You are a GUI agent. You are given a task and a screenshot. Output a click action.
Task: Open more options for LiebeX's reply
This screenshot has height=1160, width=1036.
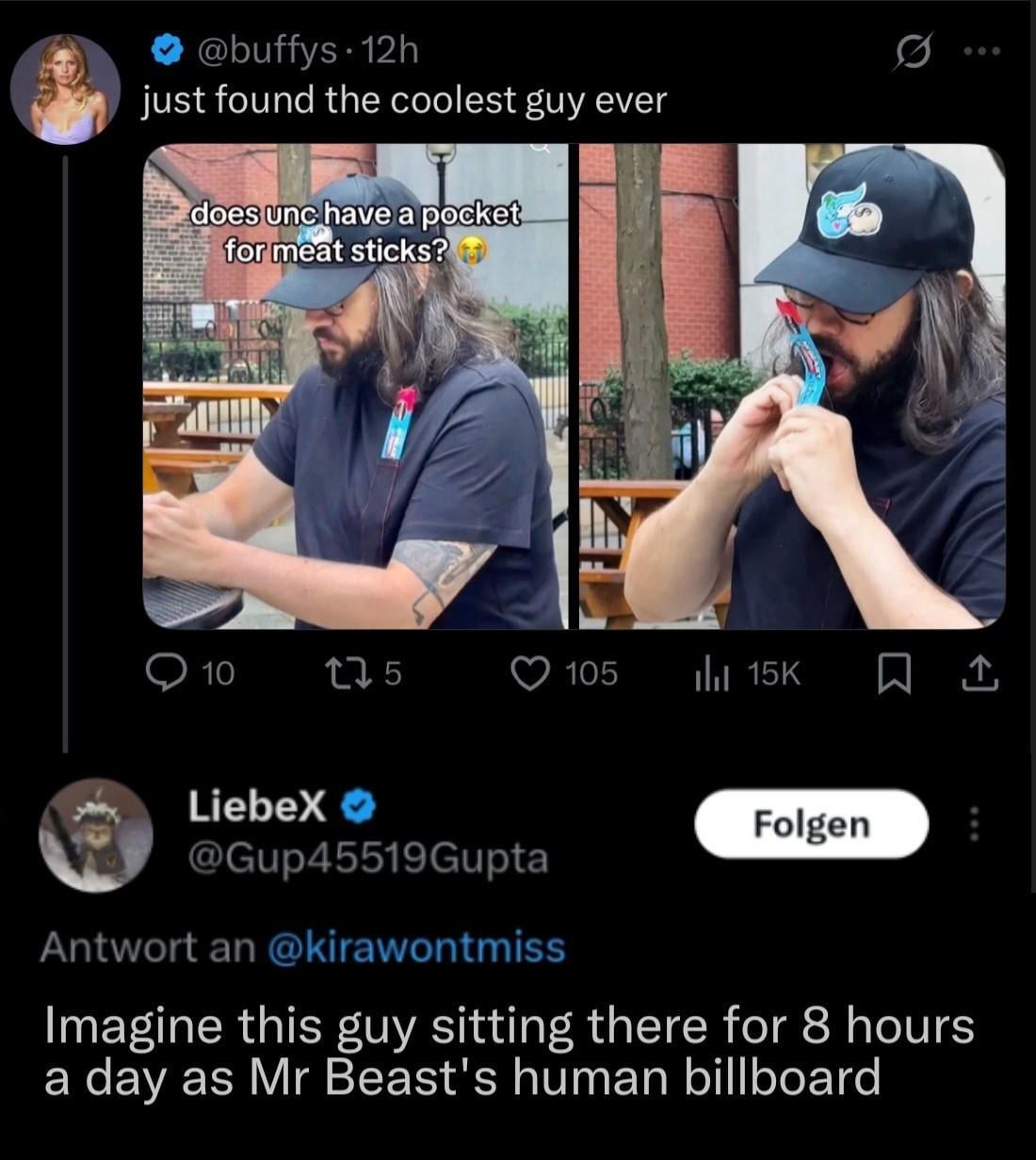[x=975, y=825]
